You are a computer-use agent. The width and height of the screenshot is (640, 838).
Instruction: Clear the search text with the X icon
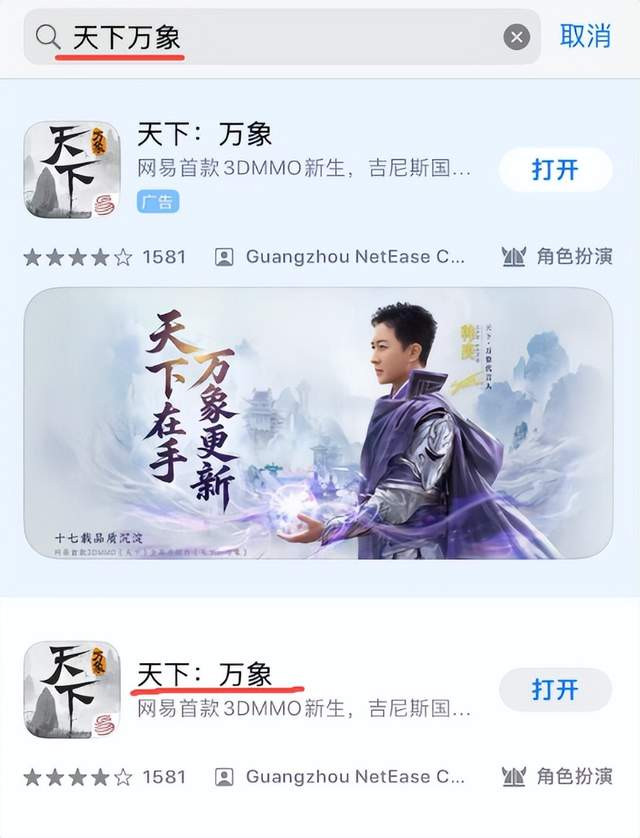pyautogui.click(x=516, y=38)
